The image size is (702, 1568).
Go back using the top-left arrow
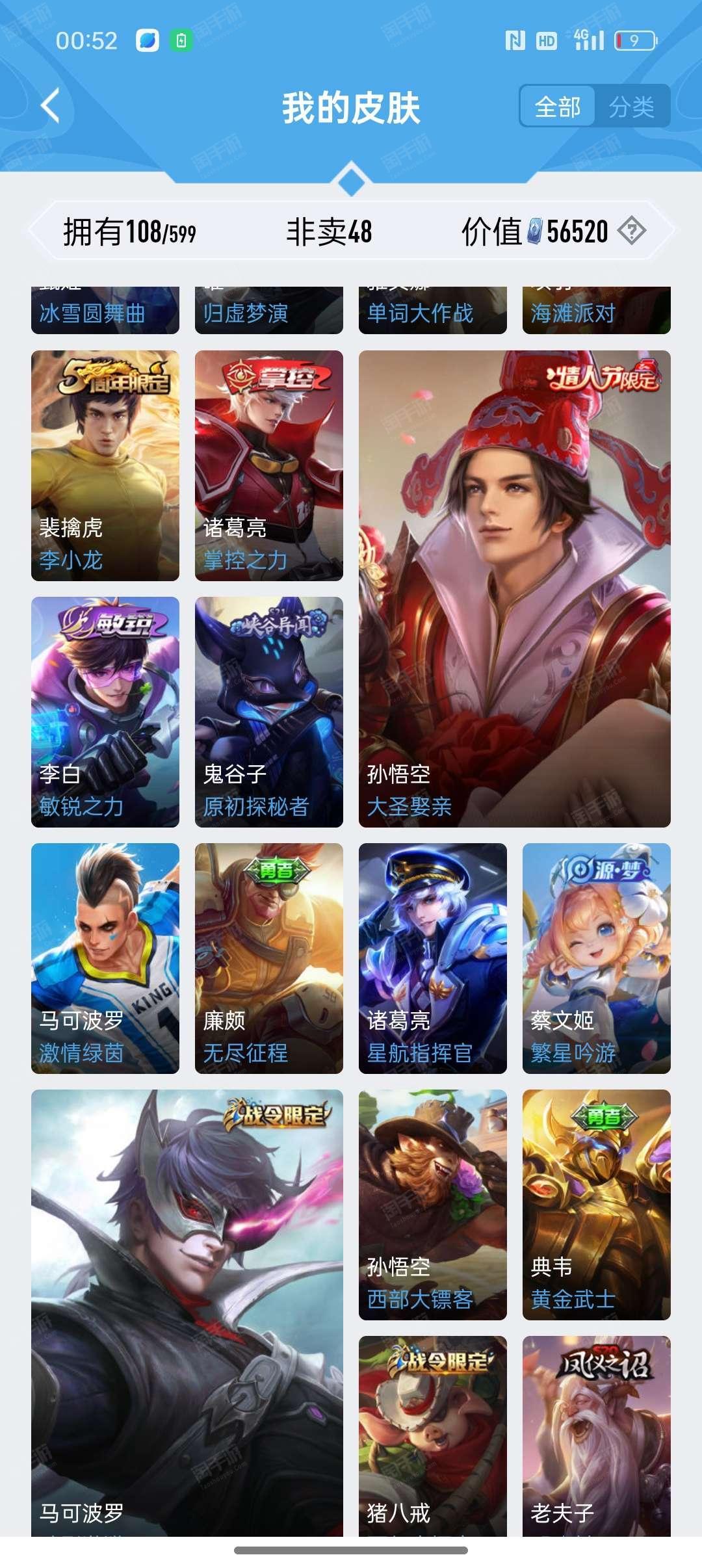51,105
